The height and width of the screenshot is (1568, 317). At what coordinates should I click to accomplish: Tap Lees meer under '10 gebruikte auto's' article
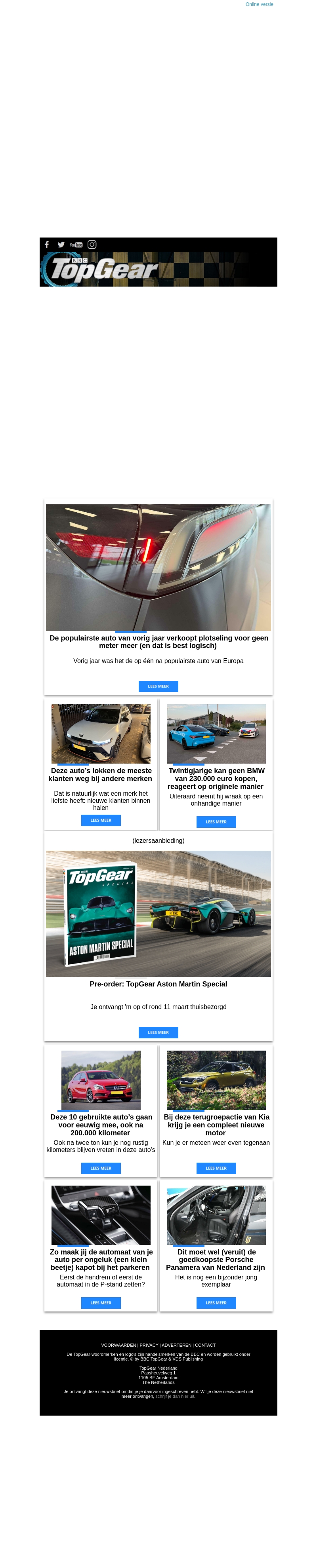[101, 1168]
